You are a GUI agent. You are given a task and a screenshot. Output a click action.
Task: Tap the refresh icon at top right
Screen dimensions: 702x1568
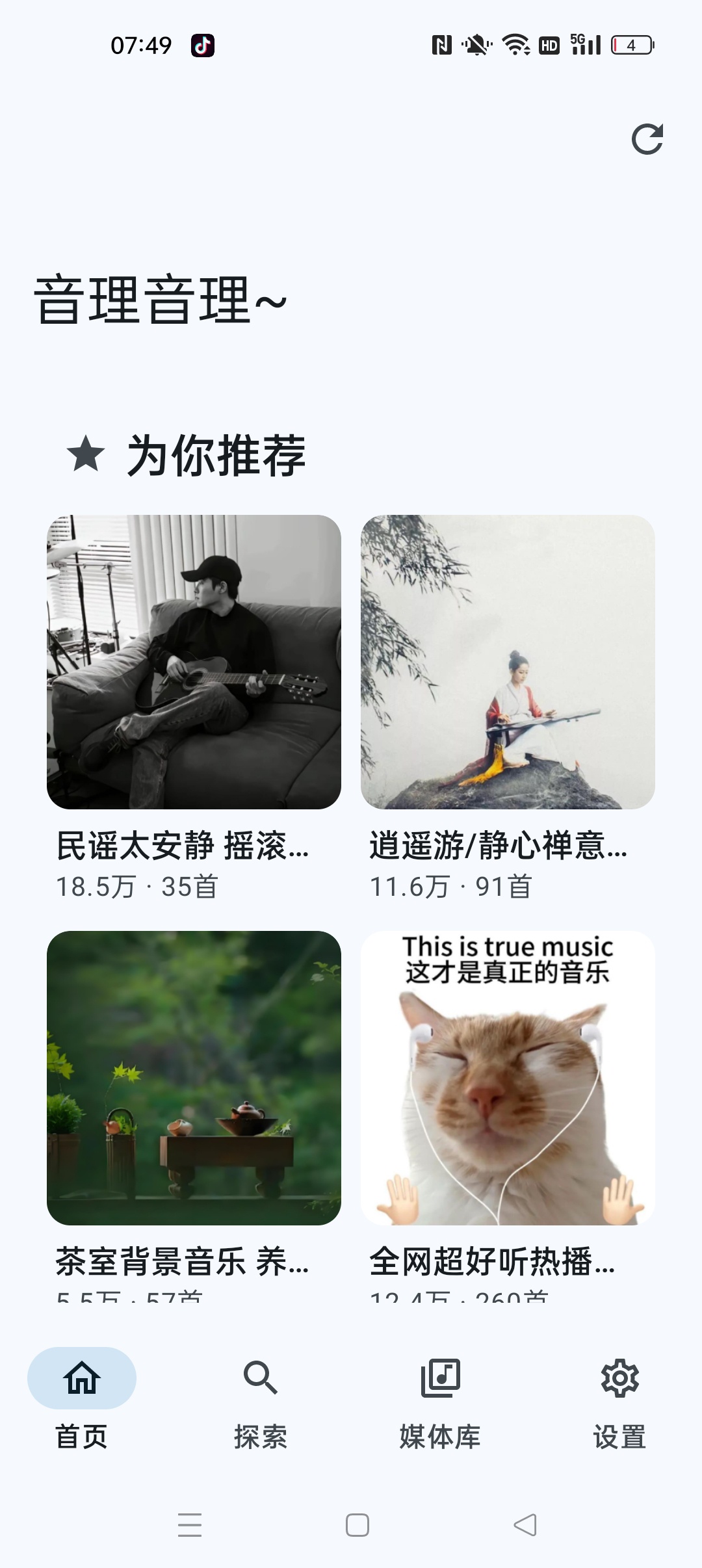click(647, 139)
